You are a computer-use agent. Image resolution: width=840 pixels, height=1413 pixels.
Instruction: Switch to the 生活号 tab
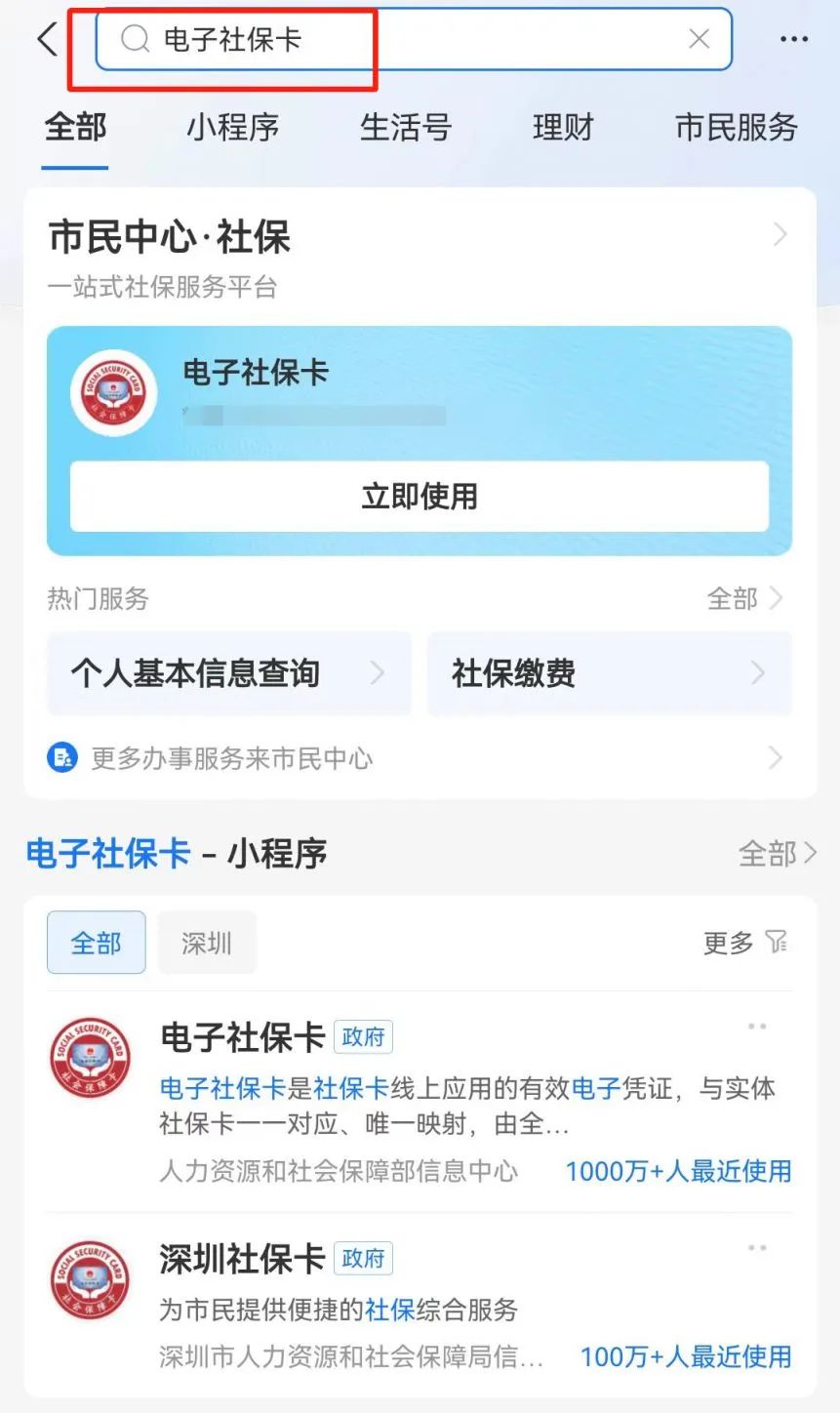pyautogui.click(x=405, y=127)
